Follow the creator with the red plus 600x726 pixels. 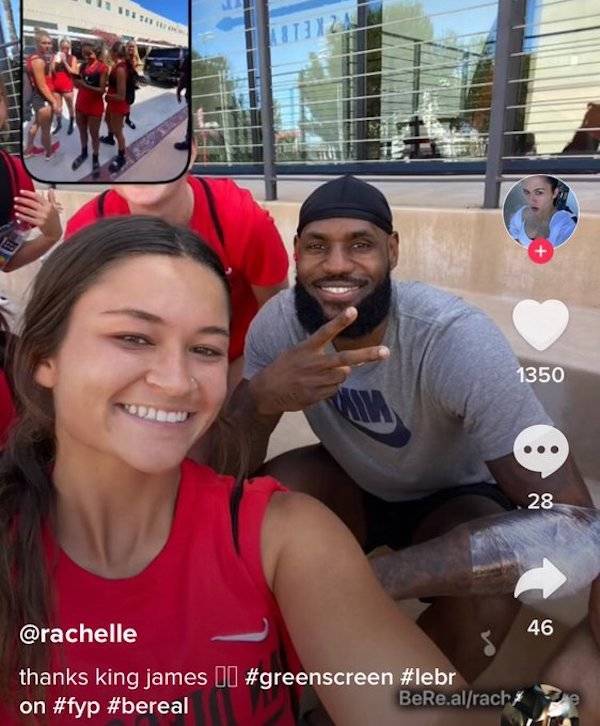(x=540, y=251)
